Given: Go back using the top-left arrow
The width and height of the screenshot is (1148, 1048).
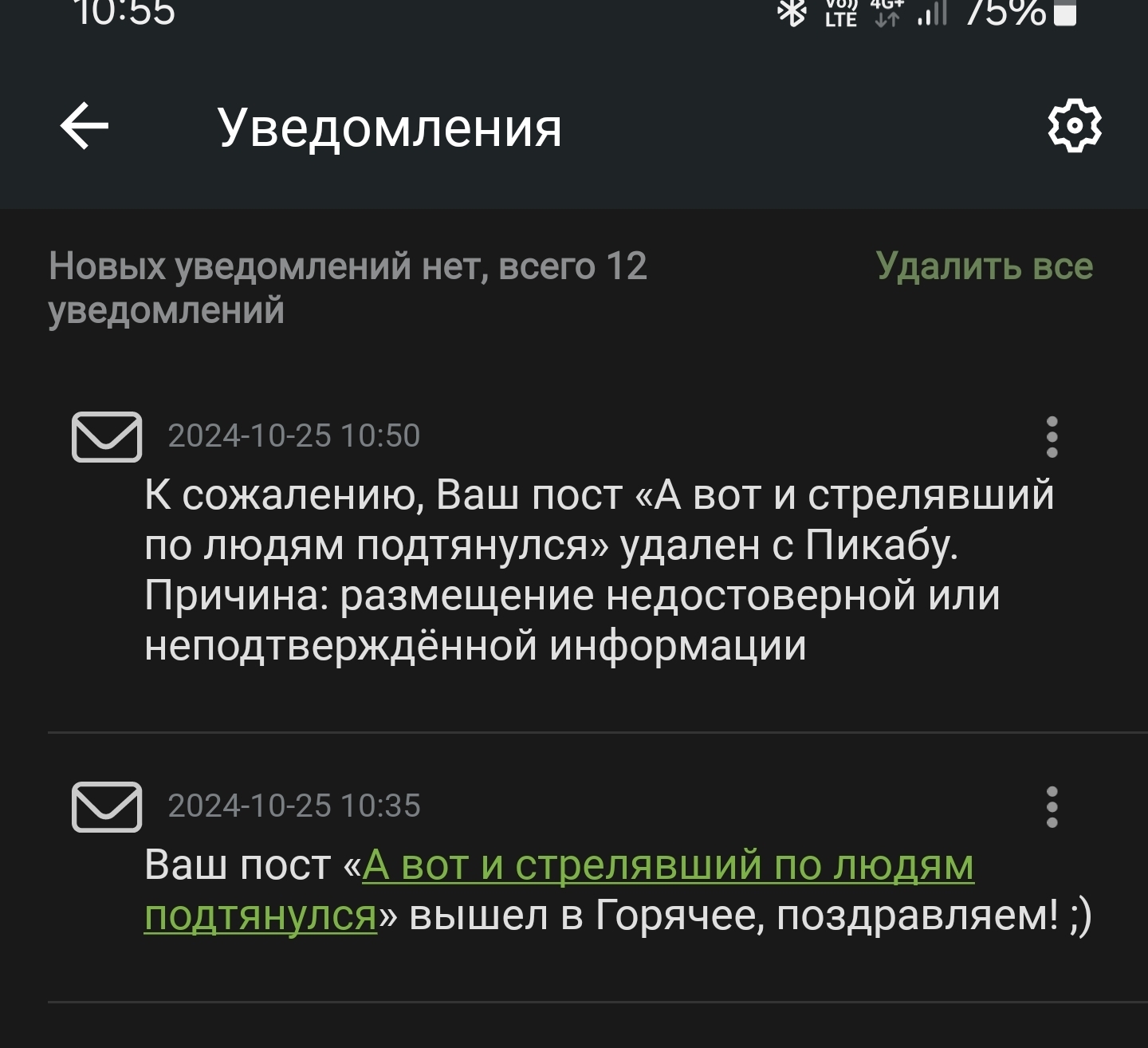Looking at the screenshot, I should 85,127.
